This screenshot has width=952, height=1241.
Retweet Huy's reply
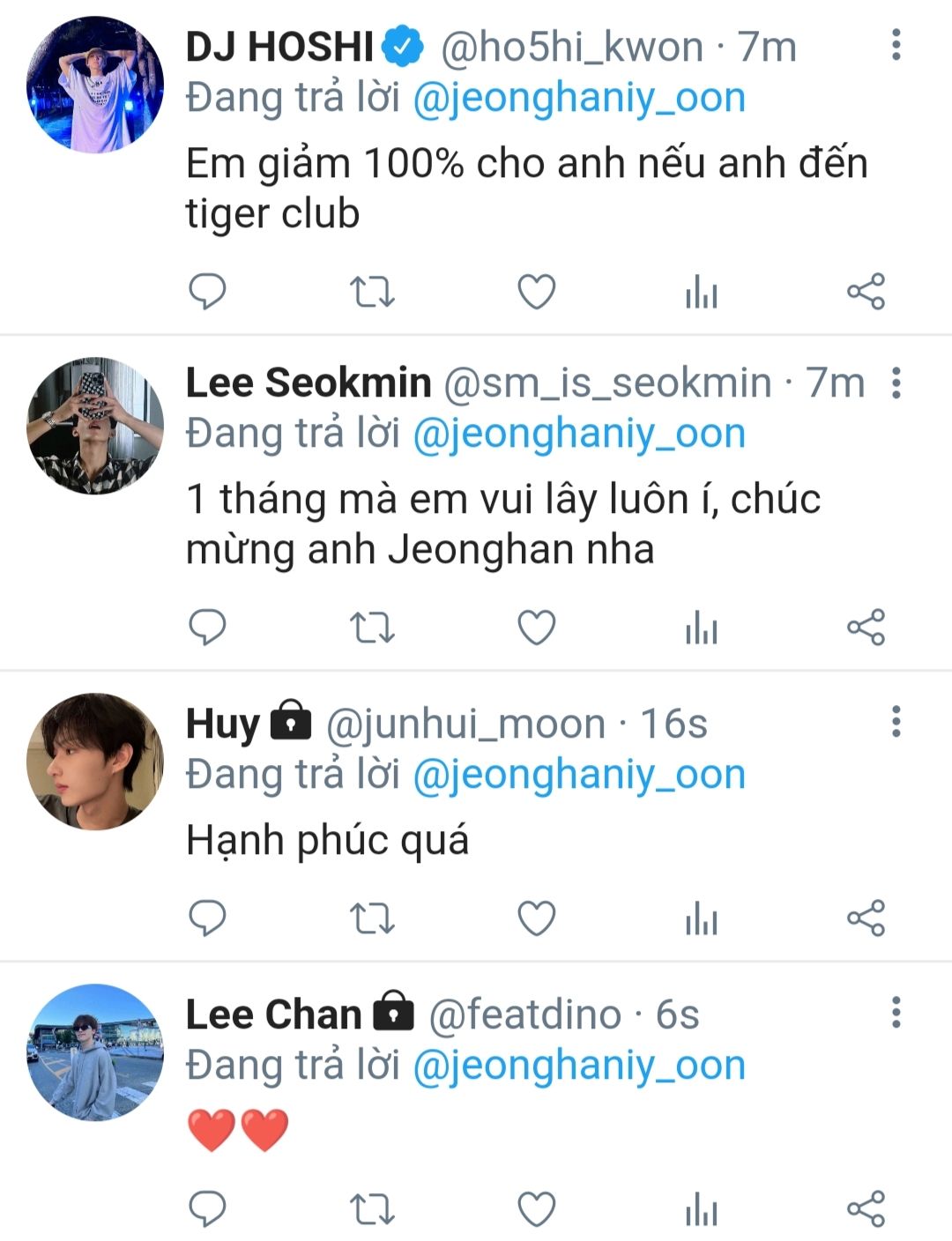372,918
